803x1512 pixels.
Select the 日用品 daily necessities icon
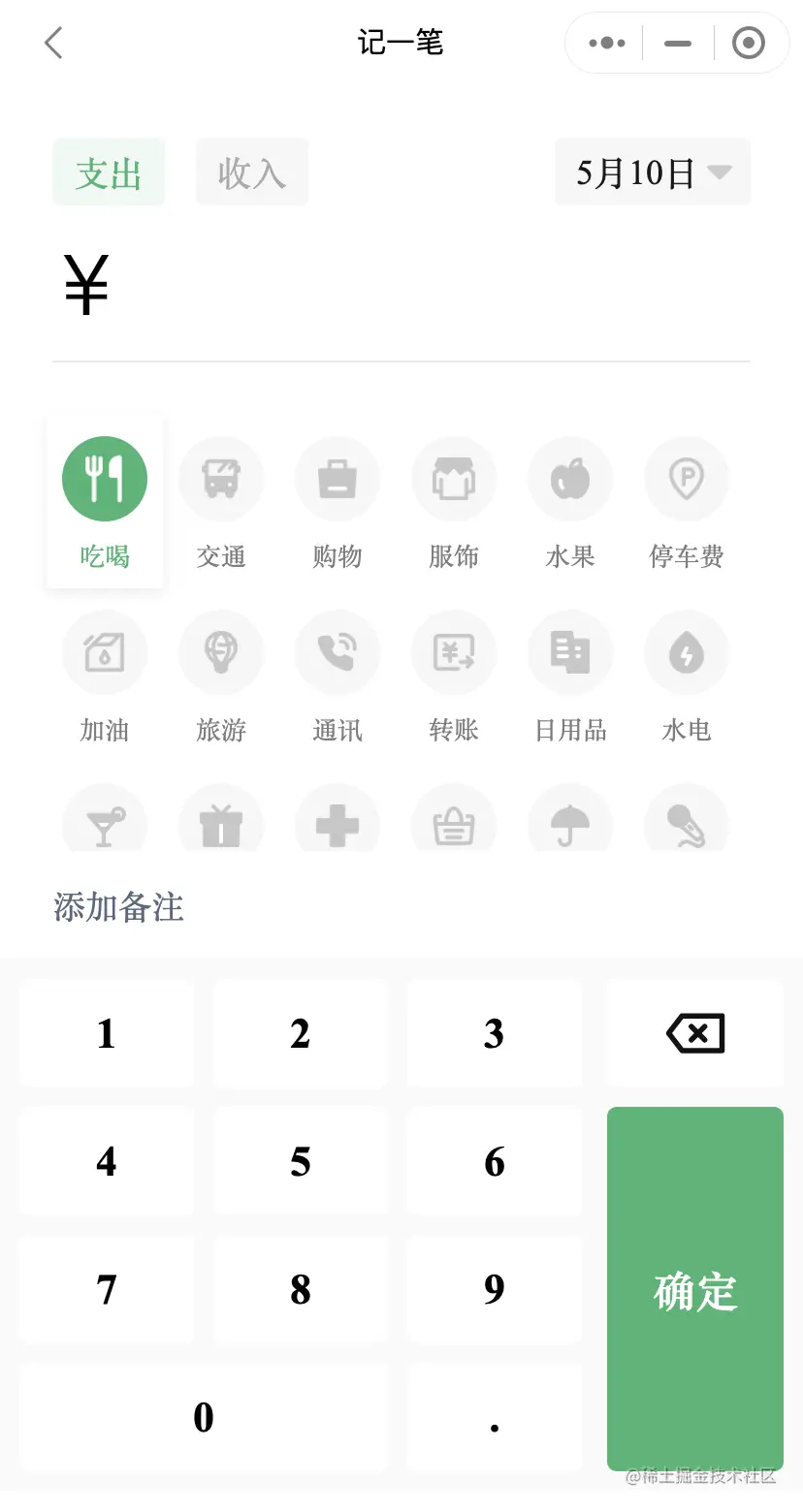pyautogui.click(x=570, y=652)
